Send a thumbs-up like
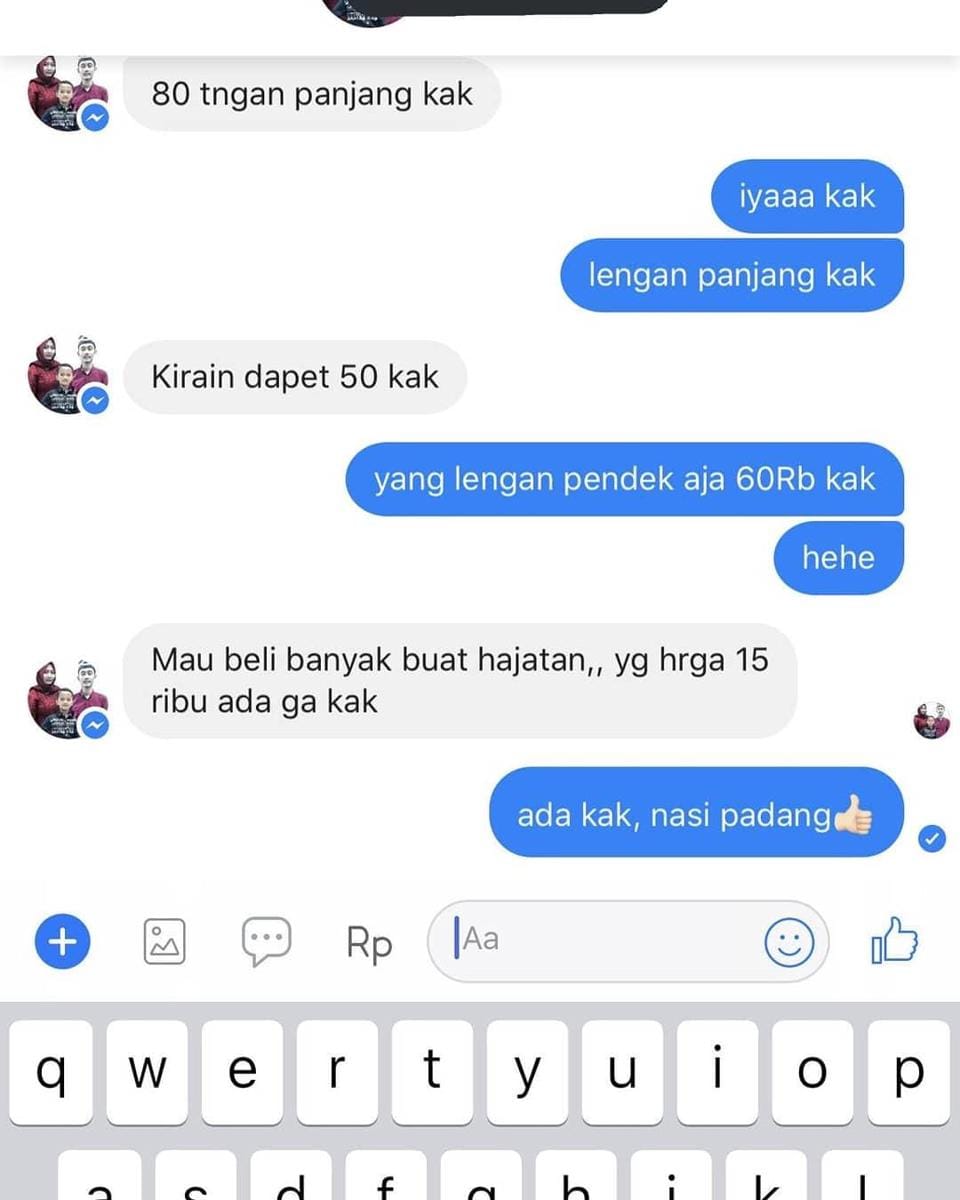Viewport: 960px width, 1200px height. pos(894,941)
